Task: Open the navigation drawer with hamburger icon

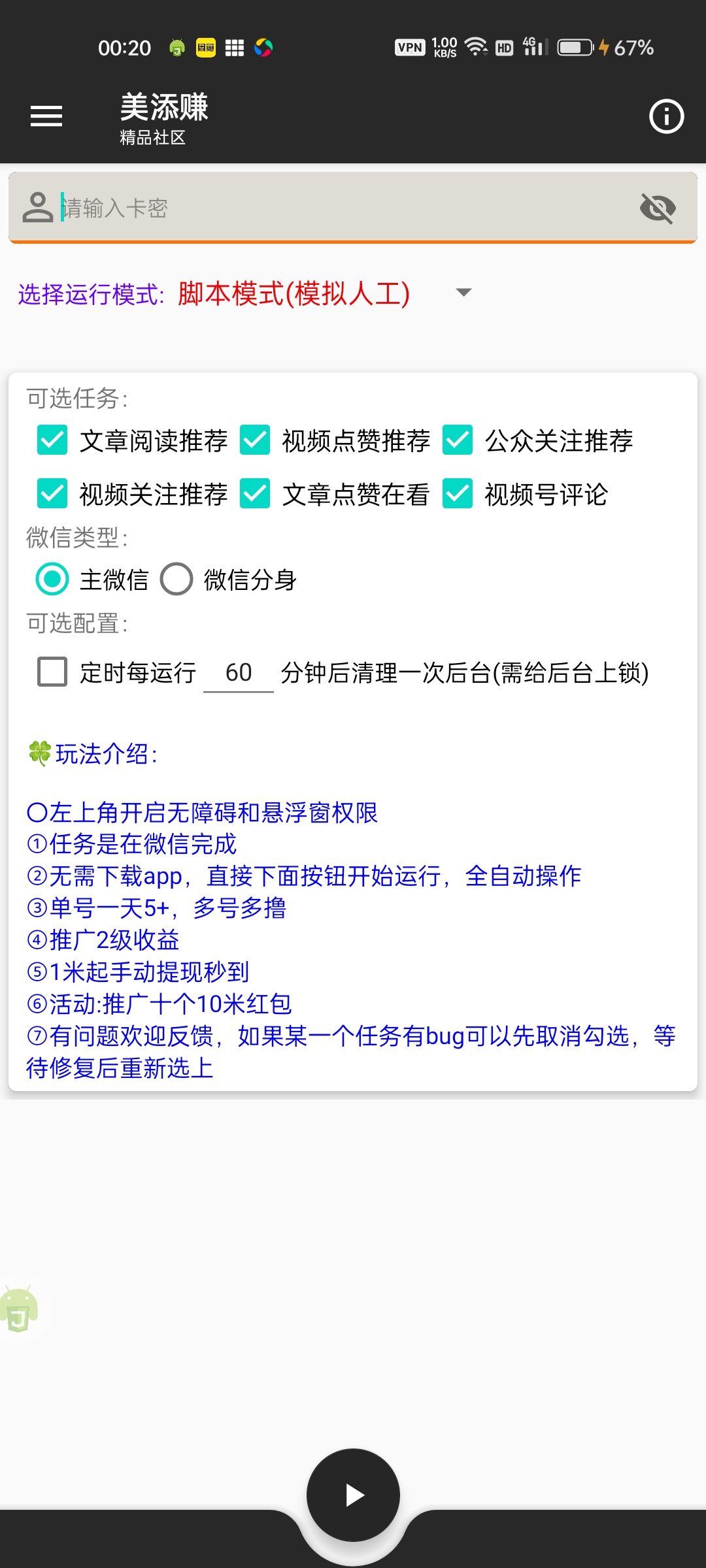Action: [x=46, y=116]
